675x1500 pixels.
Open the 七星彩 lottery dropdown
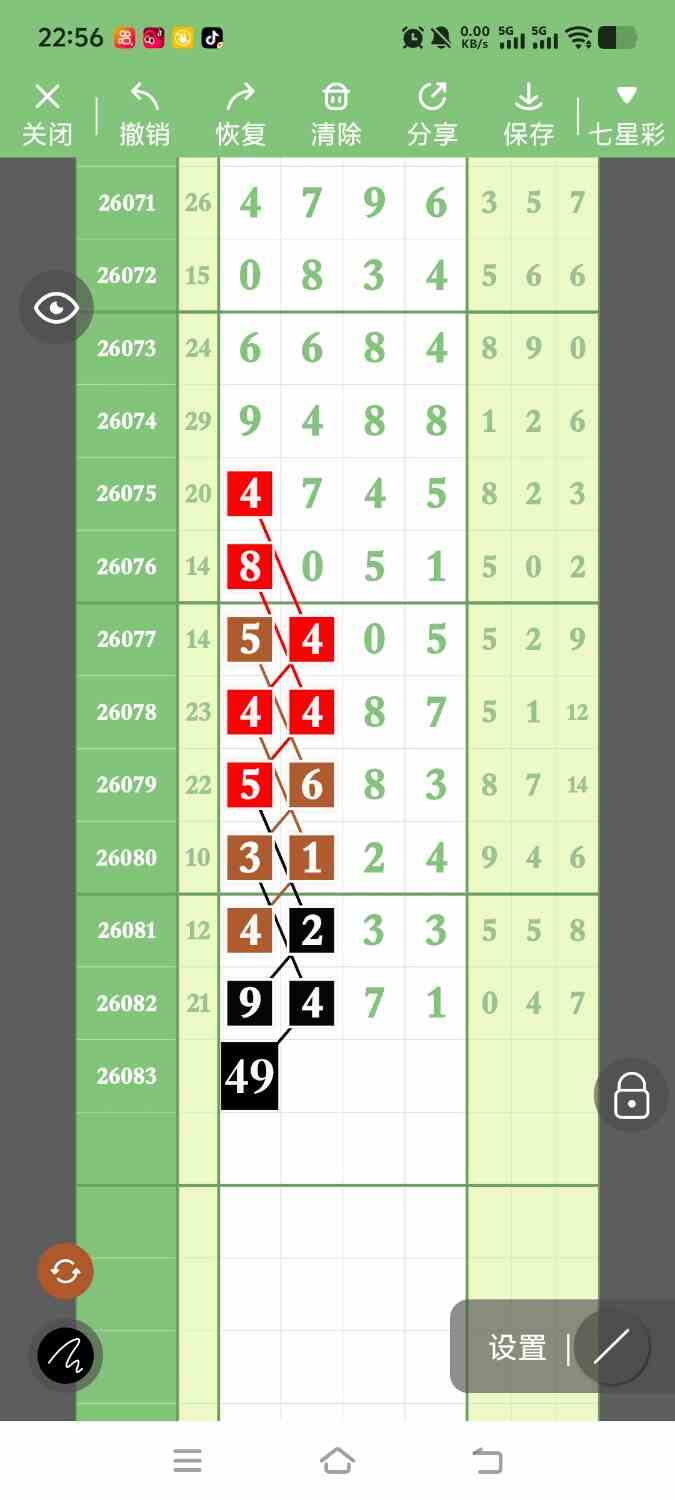[627, 115]
